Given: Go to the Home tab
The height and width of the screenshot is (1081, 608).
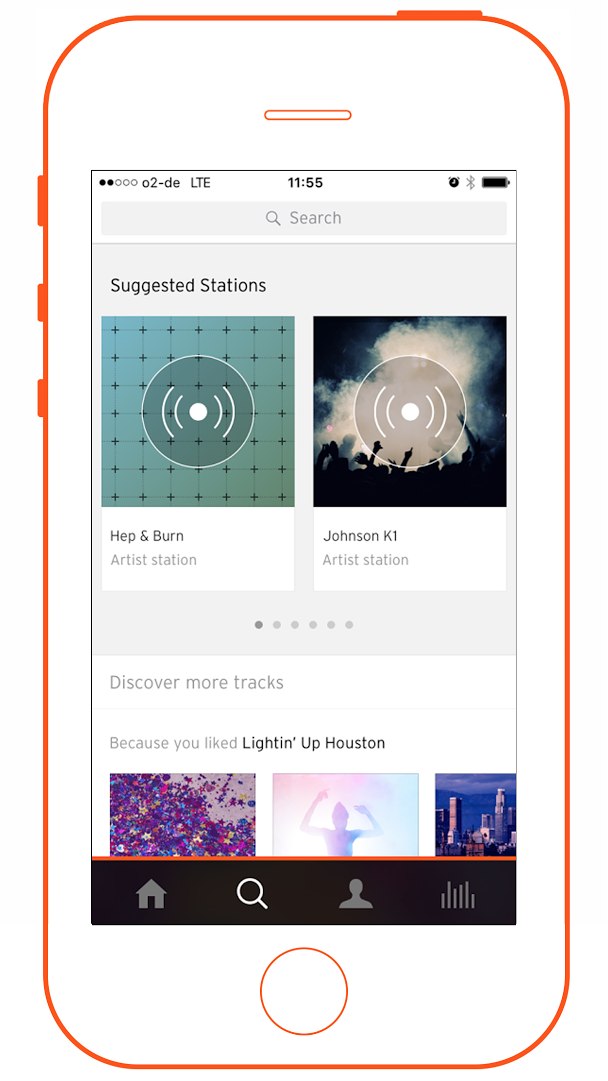Looking at the screenshot, I should (151, 893).
